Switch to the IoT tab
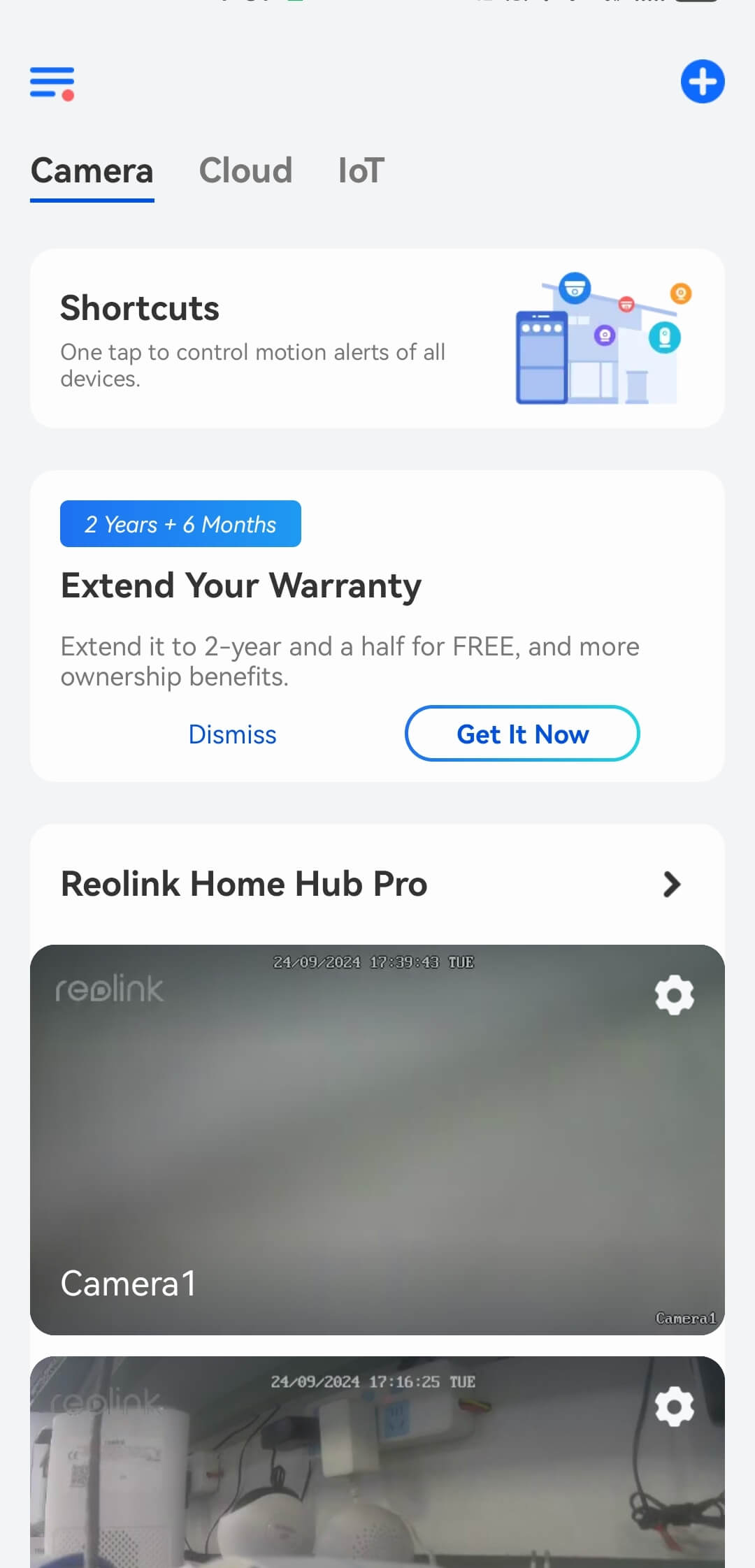This screenshot has width=755, height=1568. pyautogui.click(x=361, y=170)
